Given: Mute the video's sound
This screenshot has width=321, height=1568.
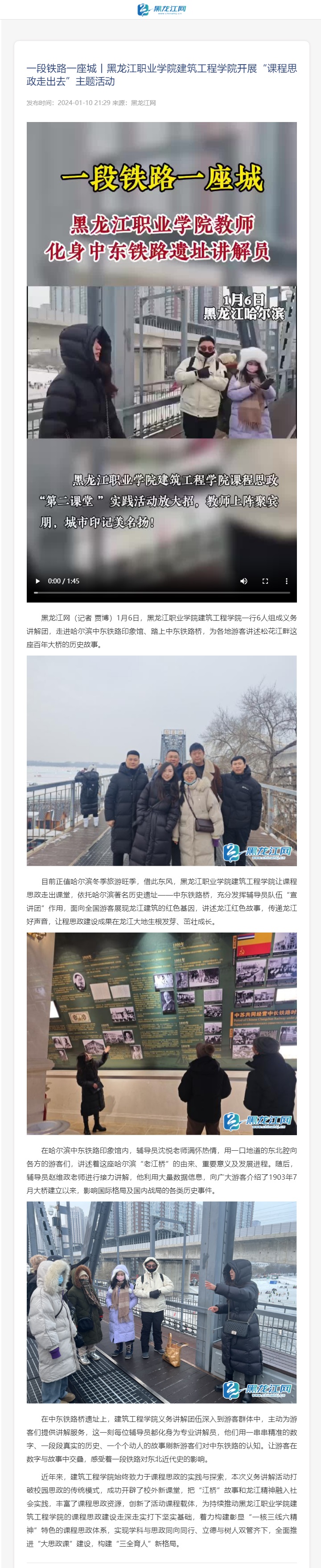Looking at the screenshot, I should (243, 581).
